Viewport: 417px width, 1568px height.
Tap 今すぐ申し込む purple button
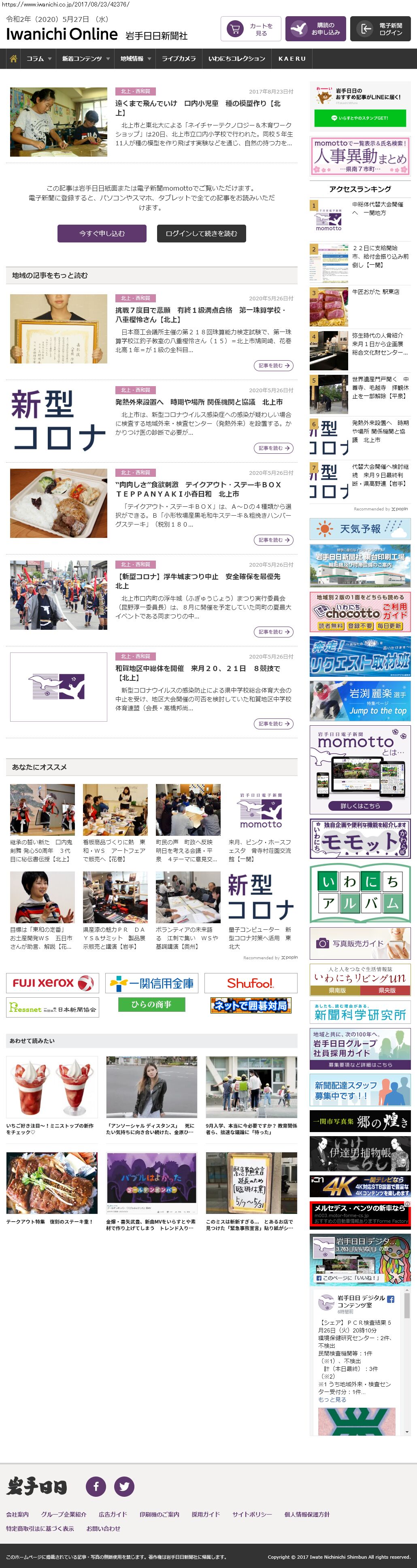pos(102,233)
